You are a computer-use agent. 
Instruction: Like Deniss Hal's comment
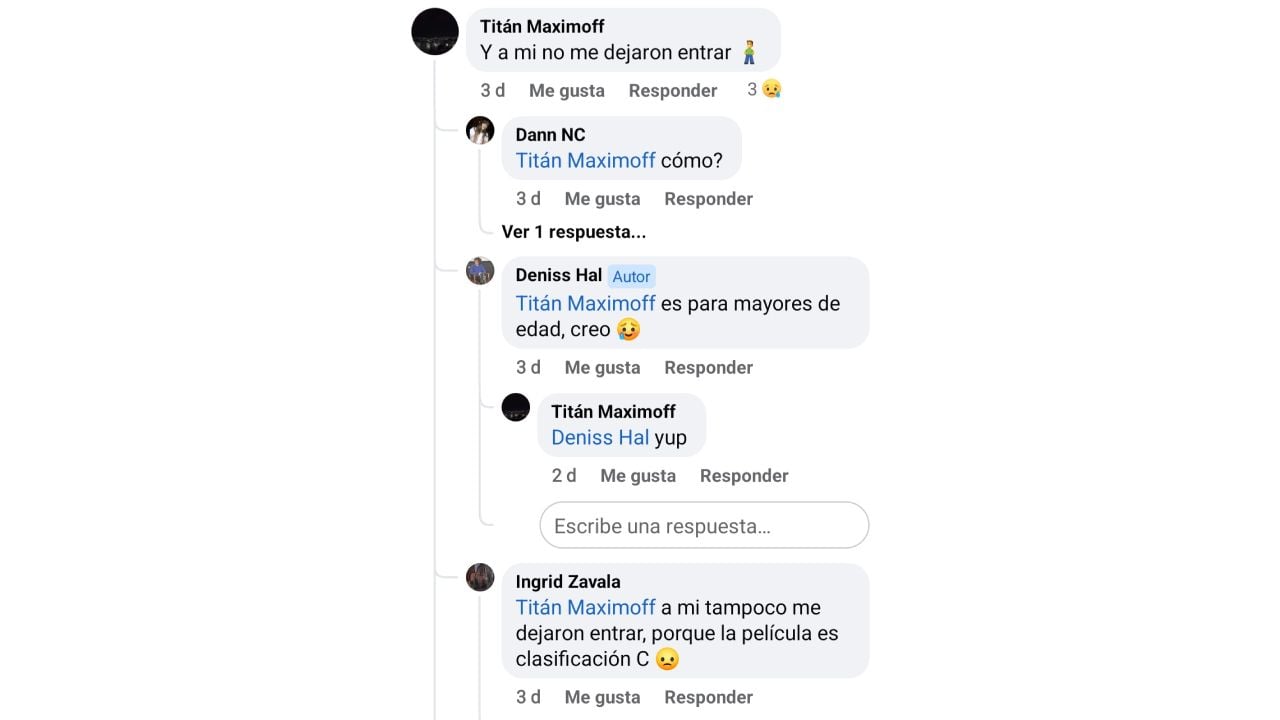coord(602,367)
